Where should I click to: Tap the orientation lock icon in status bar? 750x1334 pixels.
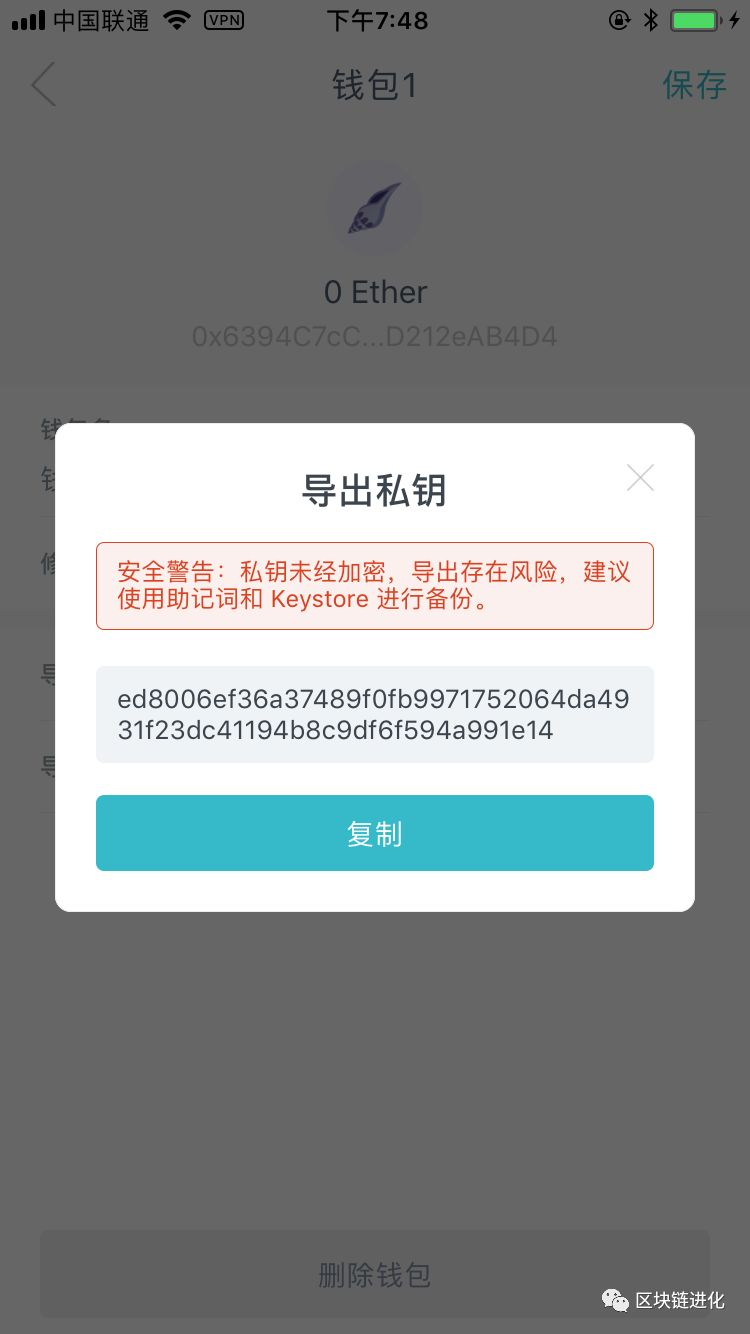pos(620,19)
